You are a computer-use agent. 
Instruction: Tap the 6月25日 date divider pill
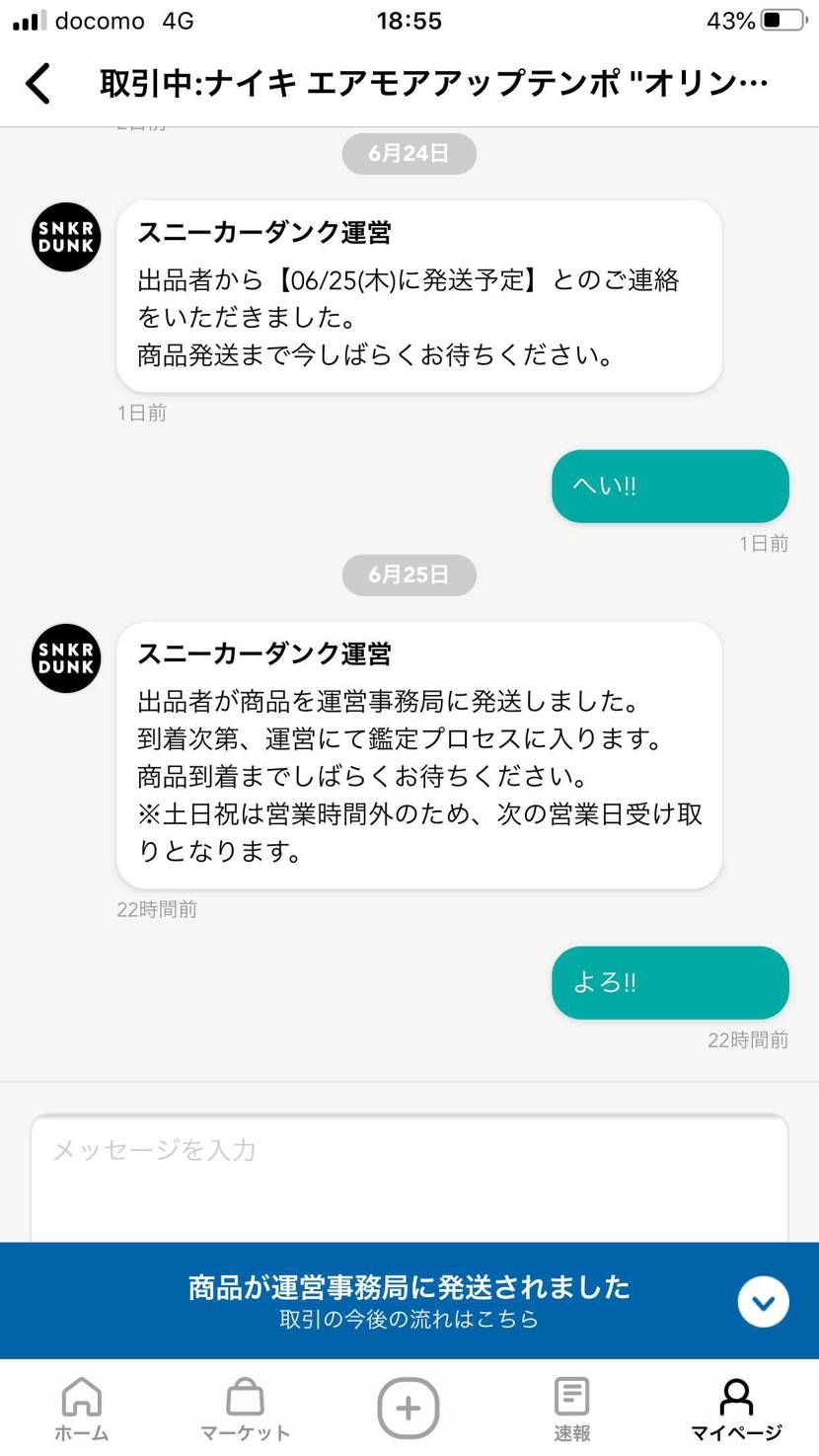coord(409,575)
